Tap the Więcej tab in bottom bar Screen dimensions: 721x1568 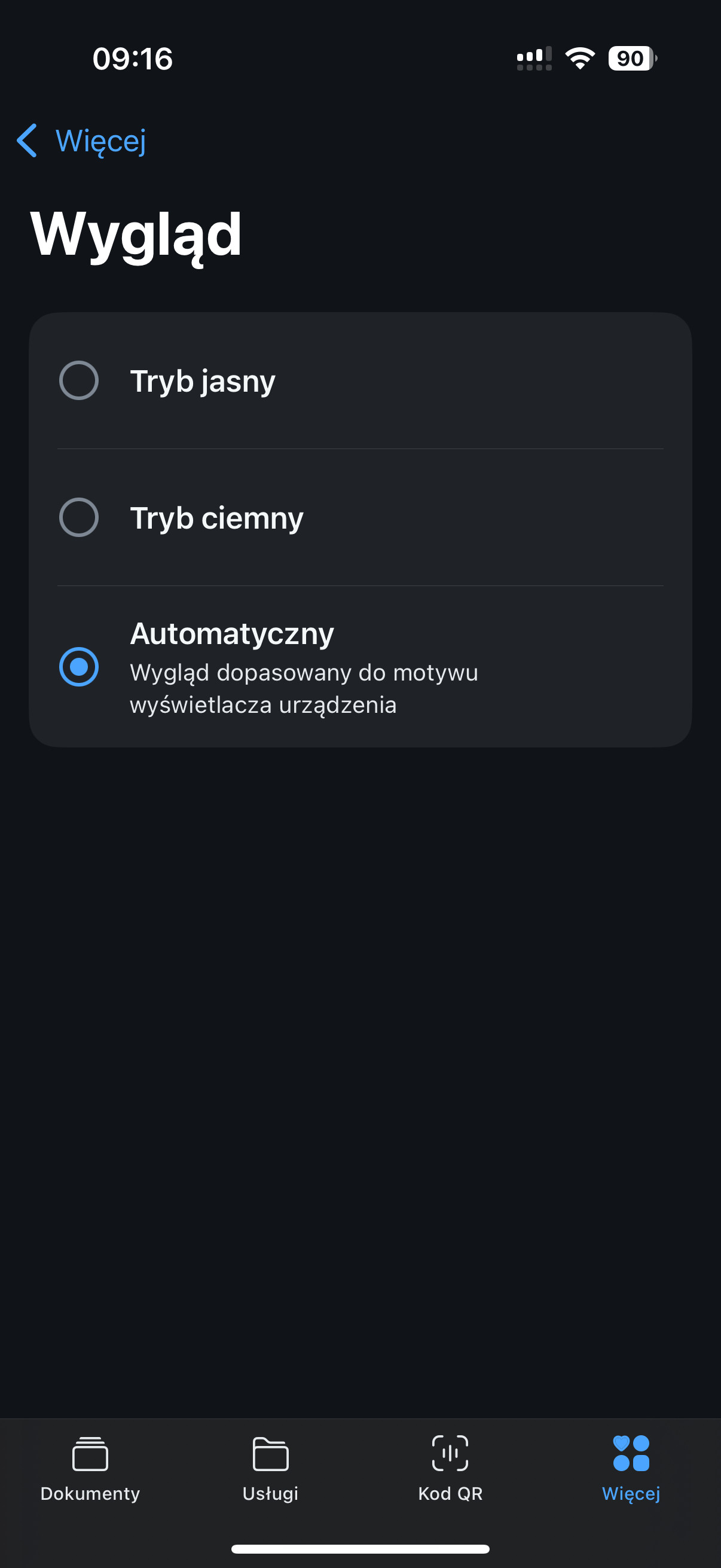pyautogui.click(x=631, y=1468)
